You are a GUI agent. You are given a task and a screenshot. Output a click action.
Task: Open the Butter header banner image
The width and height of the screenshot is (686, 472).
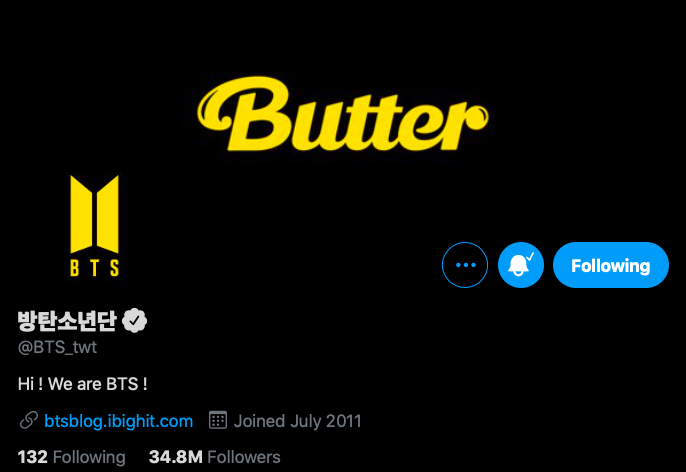(x=343, y=115)
